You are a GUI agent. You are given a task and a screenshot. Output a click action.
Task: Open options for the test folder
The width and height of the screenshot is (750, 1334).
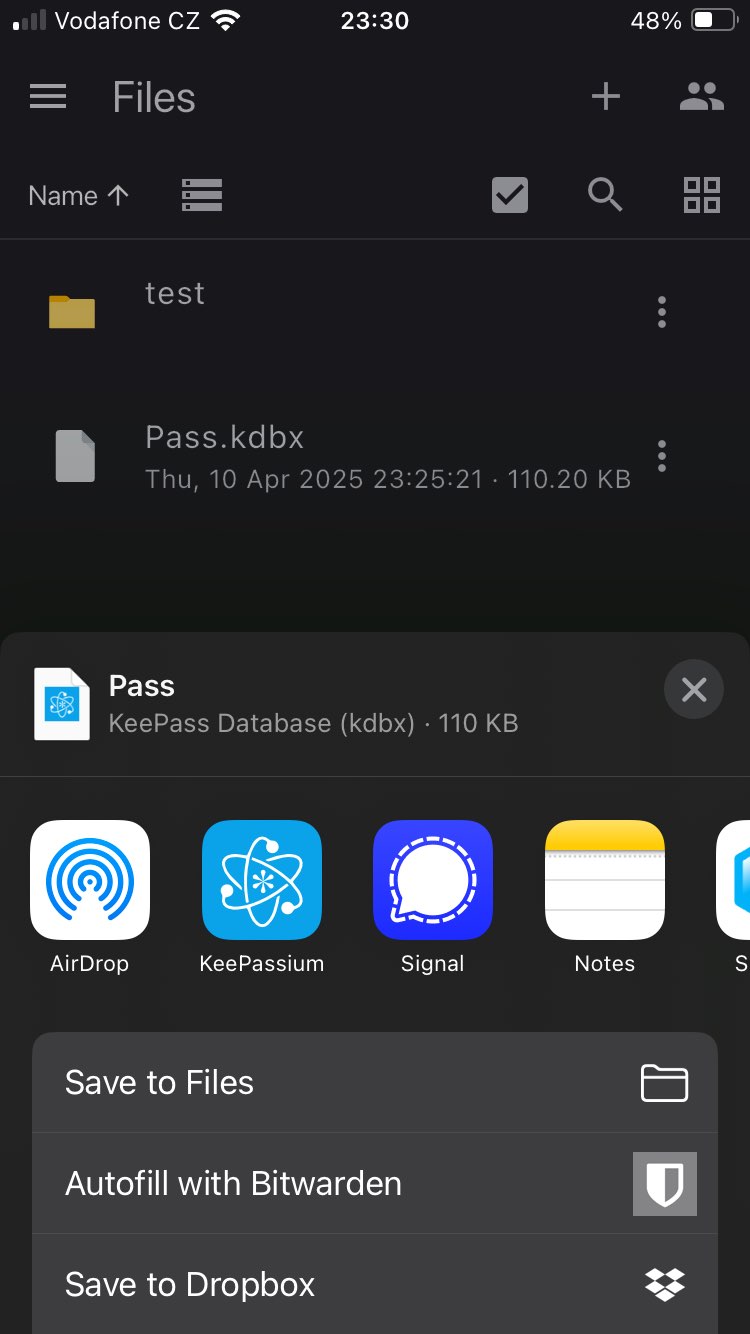[x=661, y=312]
